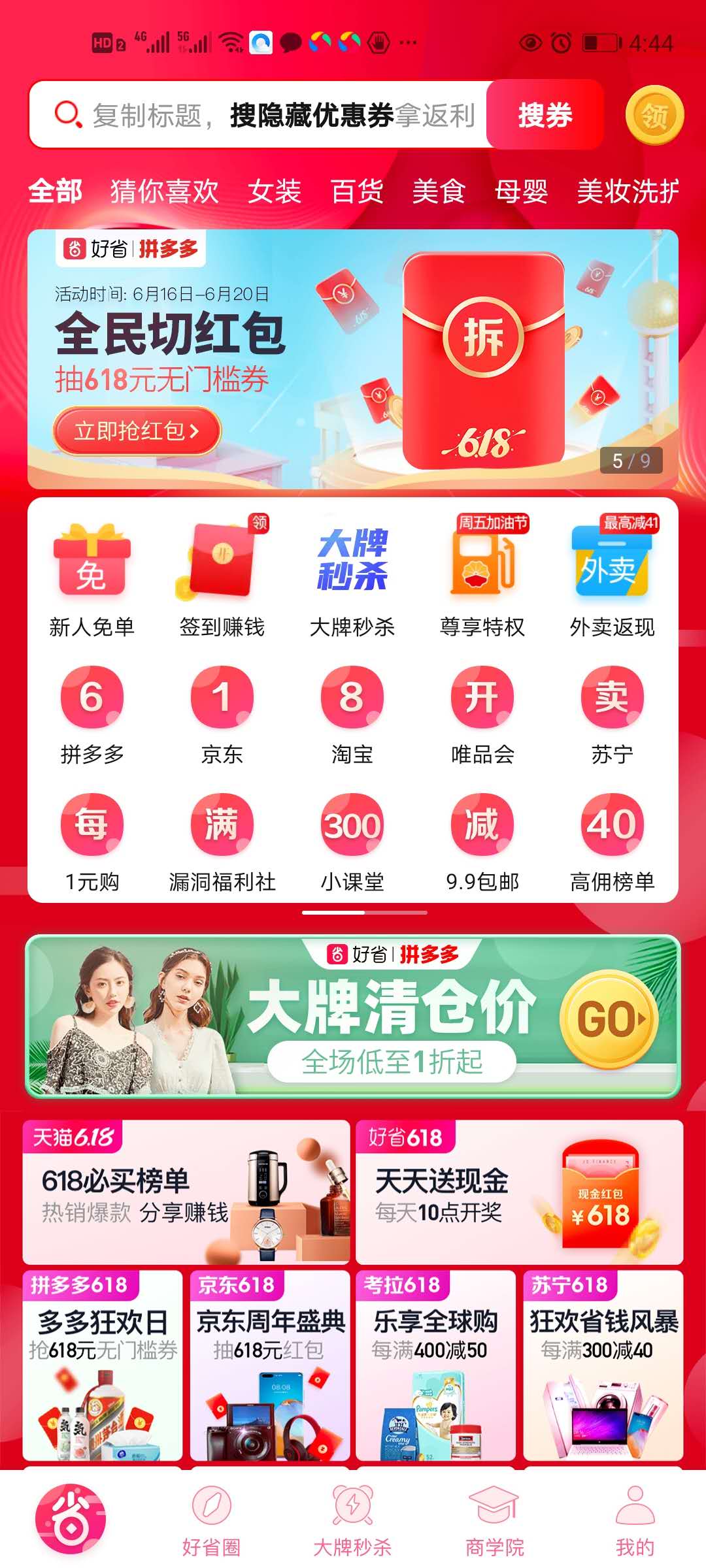The width and height of the screenshot is (706, 1568).
Task: Open the 天天送现金 card
Action: click(x=519, y=1193)
